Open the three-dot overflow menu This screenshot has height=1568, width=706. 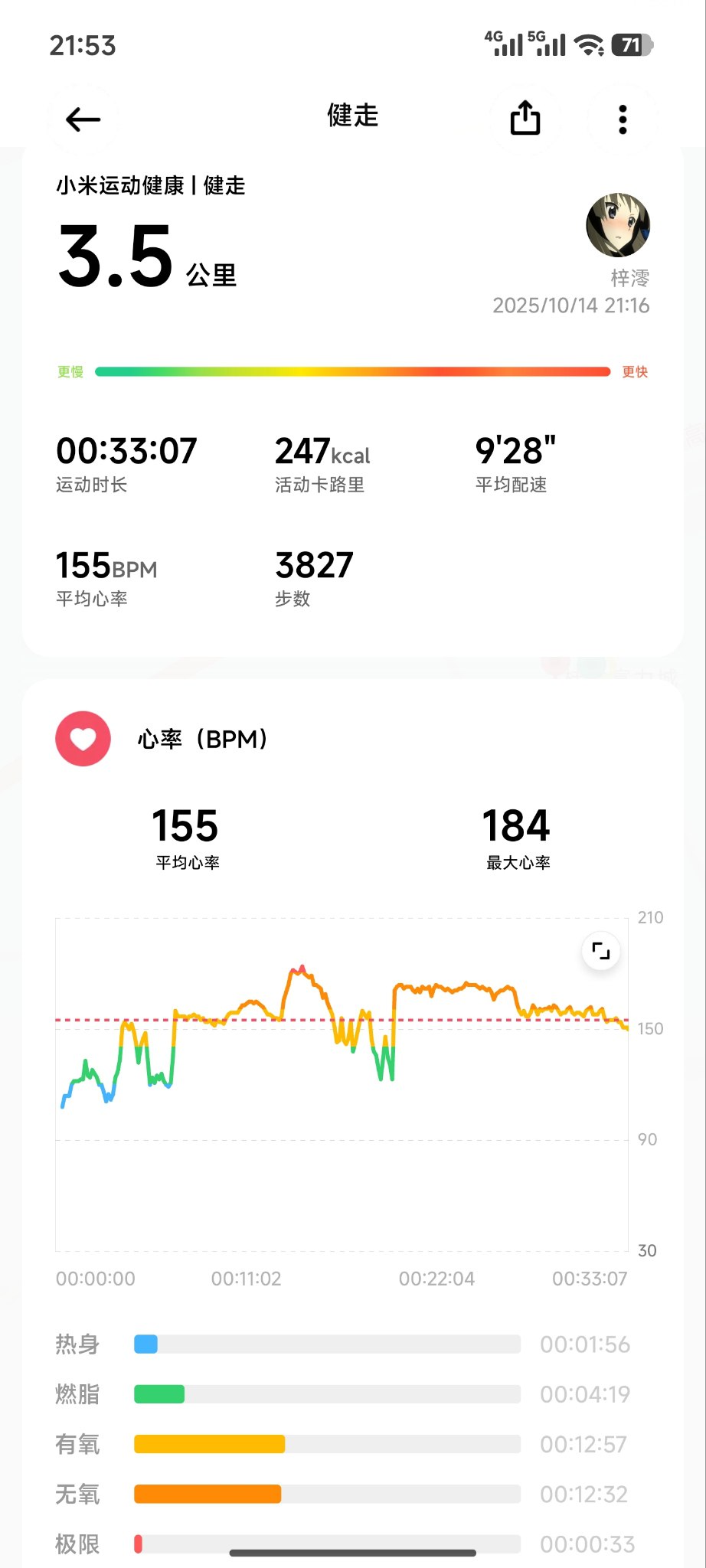623,119
